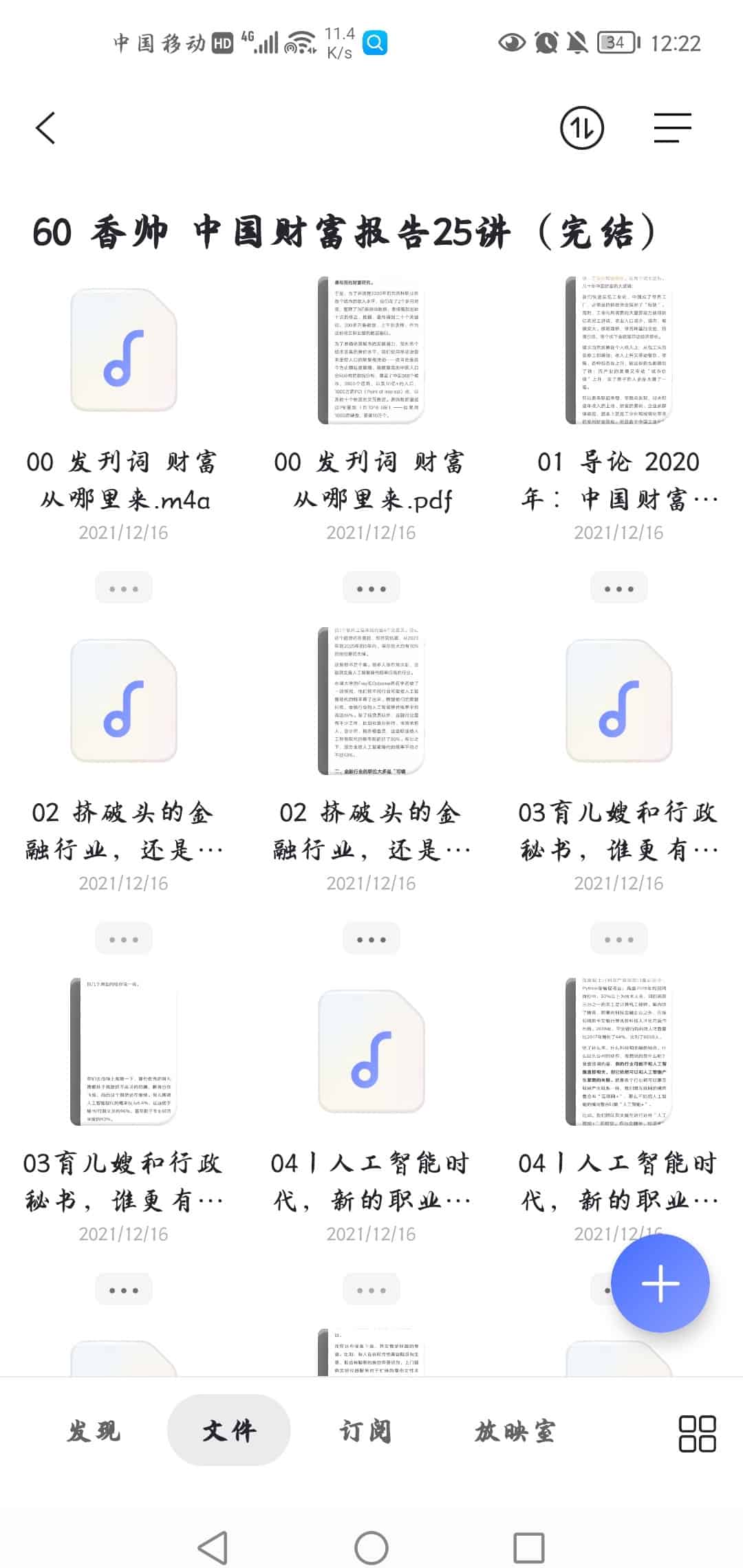
Task: Open the top-right hamburger menu
Action: click(672, 128)
